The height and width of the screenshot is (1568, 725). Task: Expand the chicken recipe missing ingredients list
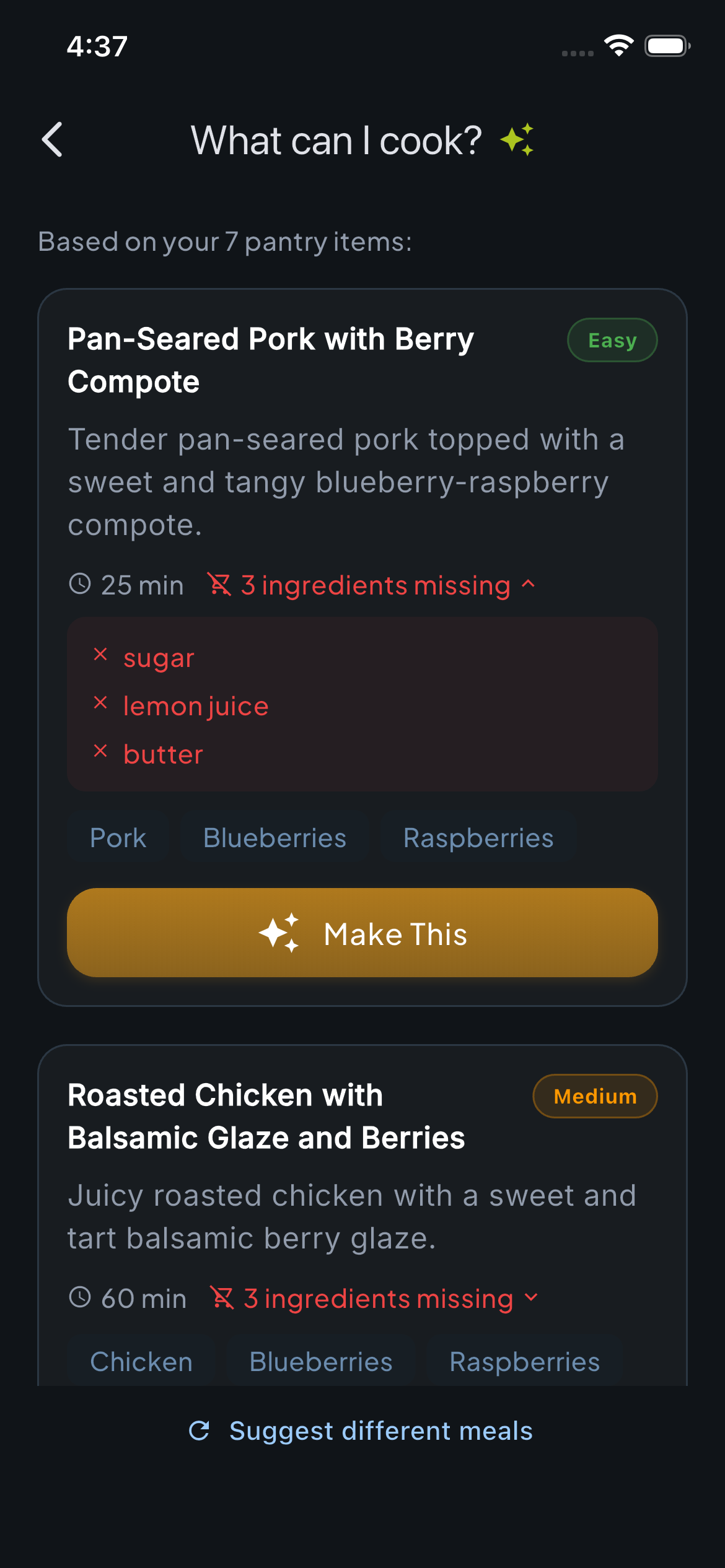(x=530, y=1298)
